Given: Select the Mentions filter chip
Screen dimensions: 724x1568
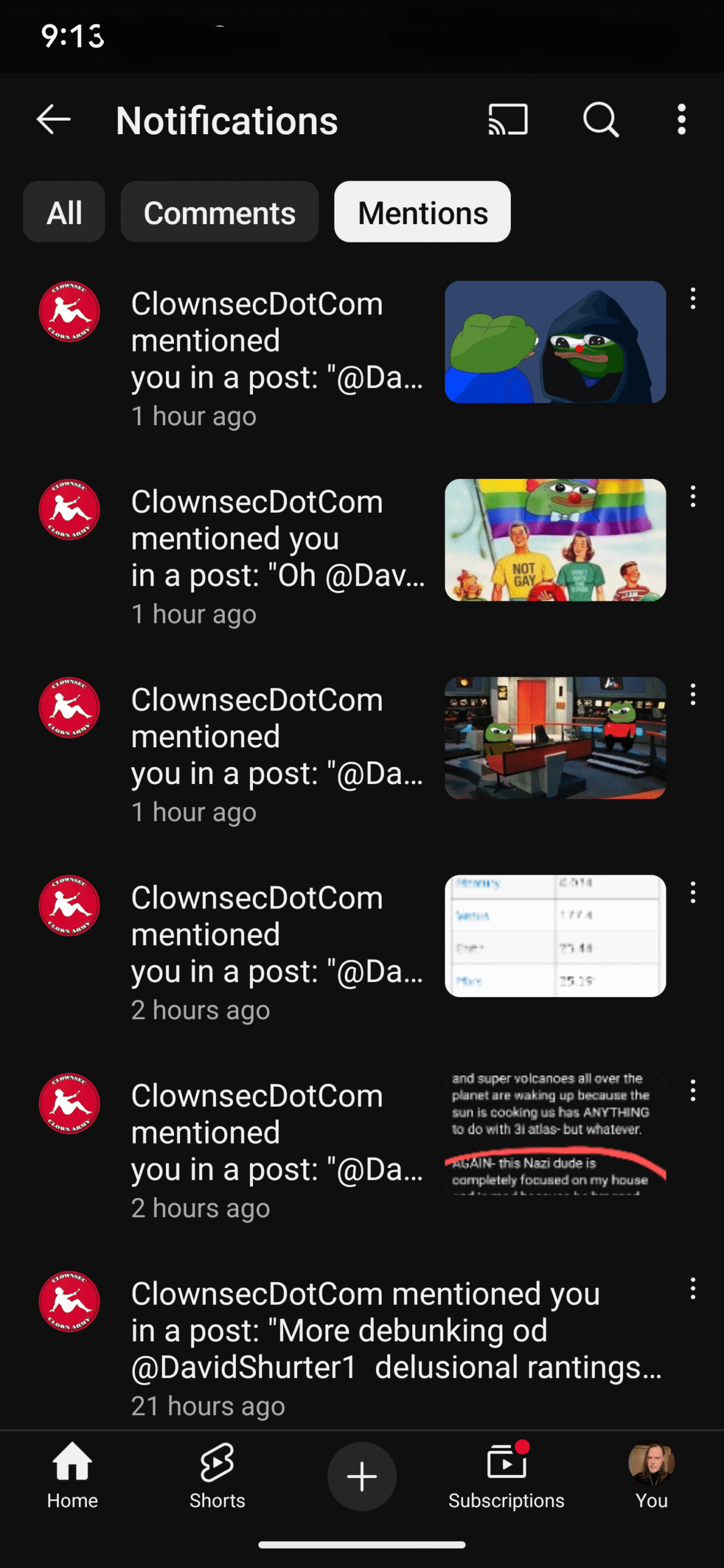Looking at the screenshot, I should (x=423, y=212).
